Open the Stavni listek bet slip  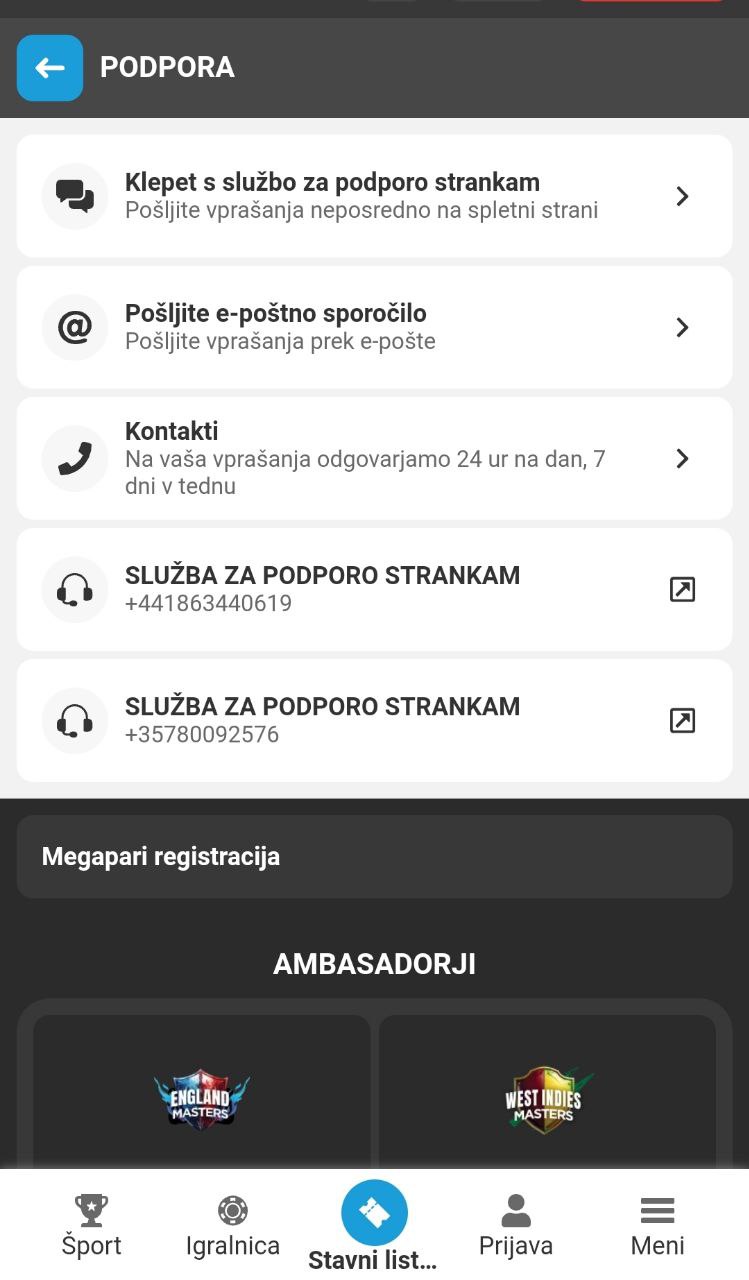(374, 1226)
